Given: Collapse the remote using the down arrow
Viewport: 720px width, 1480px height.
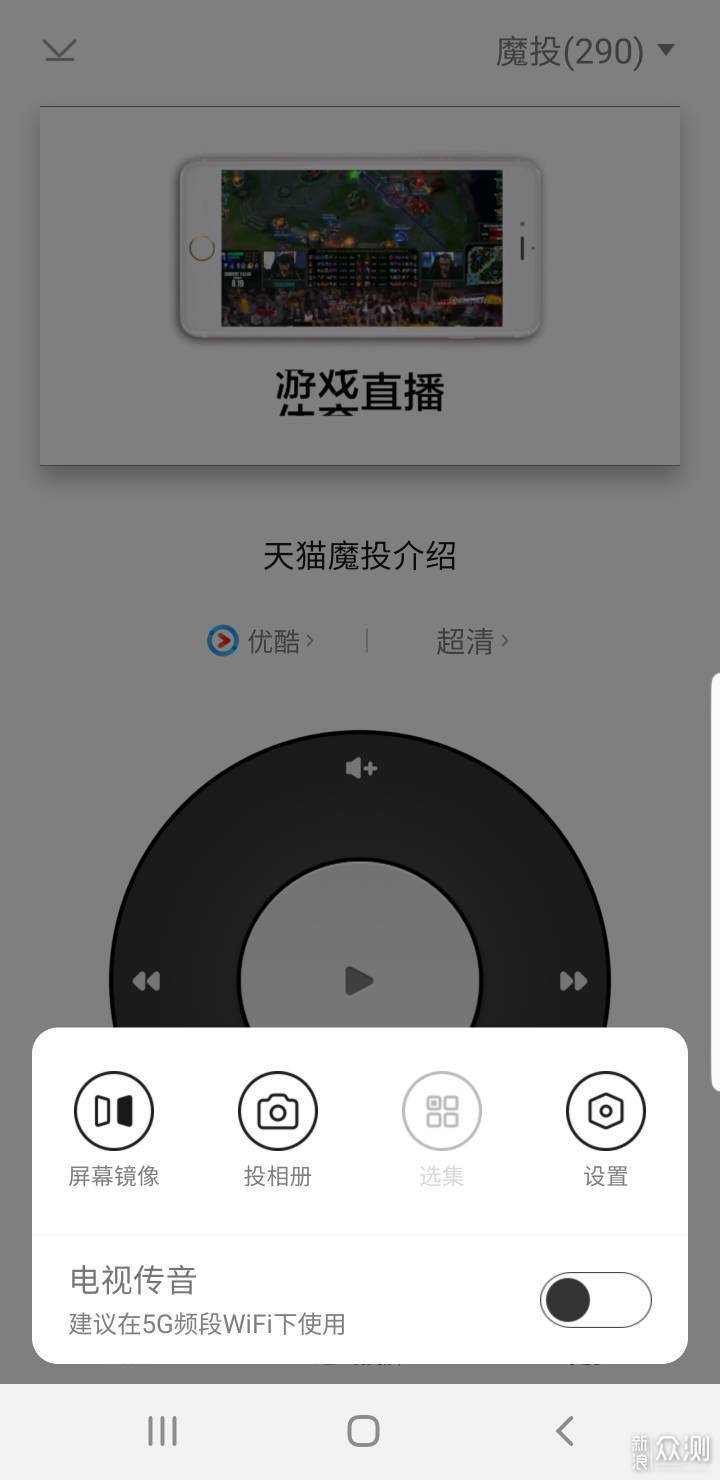Looking at the screenshot, I should [x=60, y=50].
